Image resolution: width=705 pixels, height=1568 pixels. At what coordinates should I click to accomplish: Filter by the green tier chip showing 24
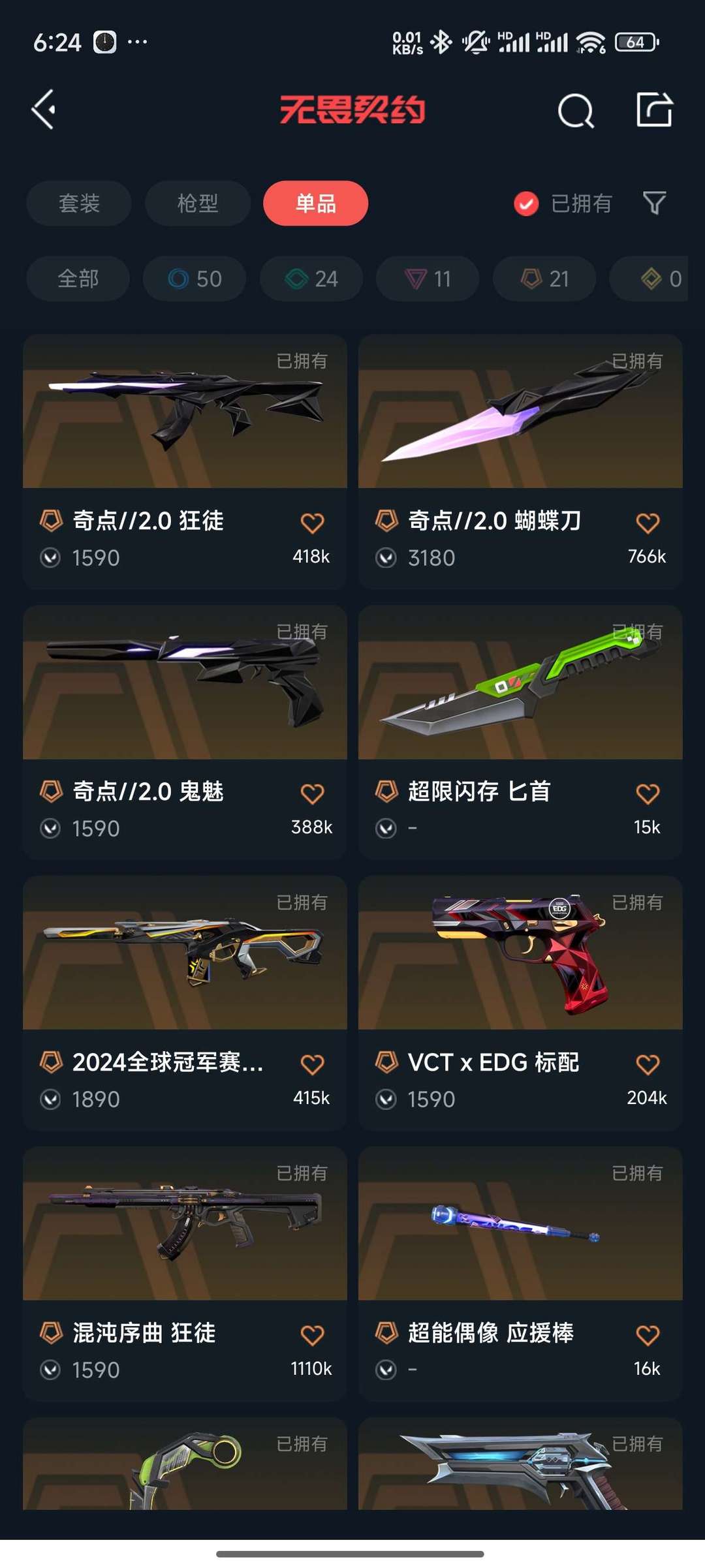click(x=311, y=279)
